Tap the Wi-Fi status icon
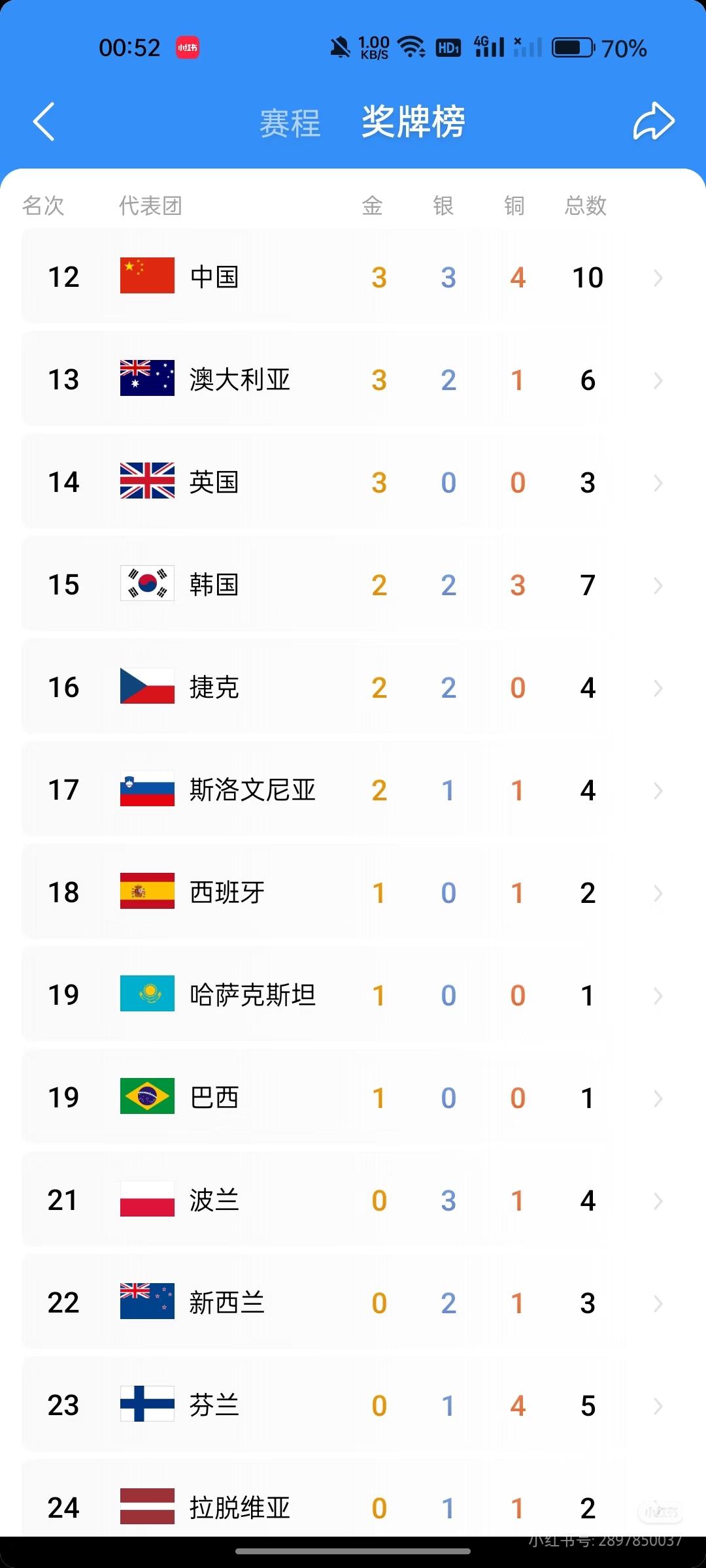The image size is (706, 1568). point(413,46)
